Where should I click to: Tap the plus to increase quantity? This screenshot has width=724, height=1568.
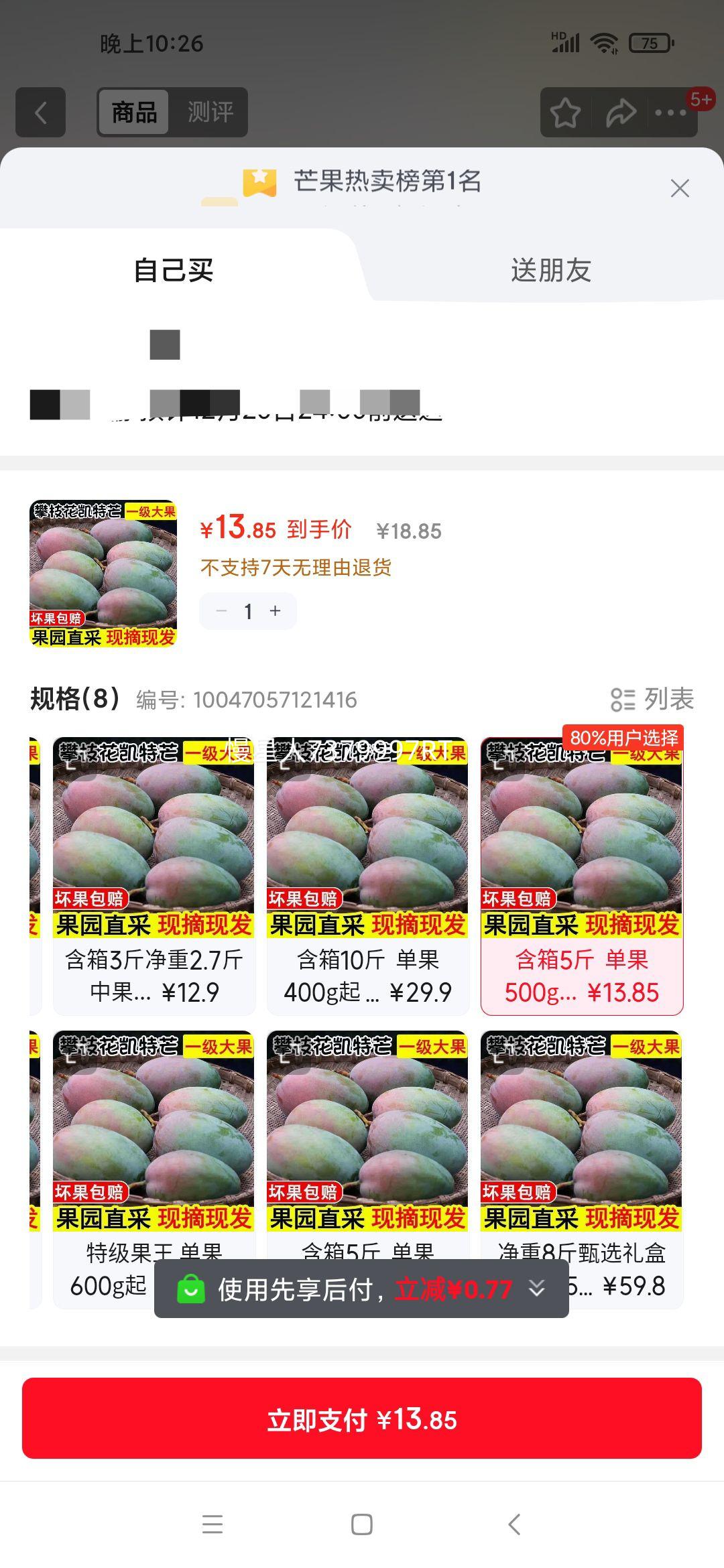point(275,611)
